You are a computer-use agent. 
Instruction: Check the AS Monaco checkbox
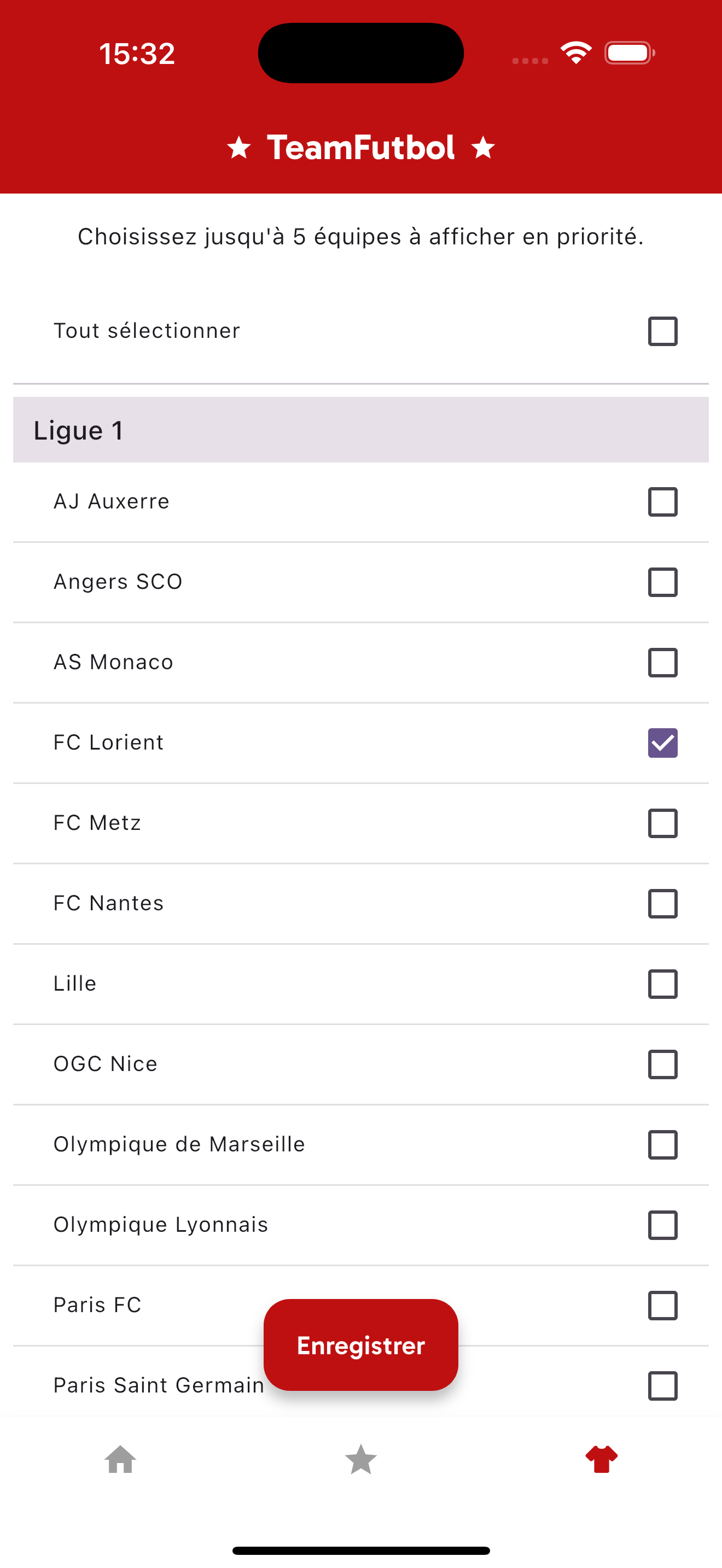662,662
